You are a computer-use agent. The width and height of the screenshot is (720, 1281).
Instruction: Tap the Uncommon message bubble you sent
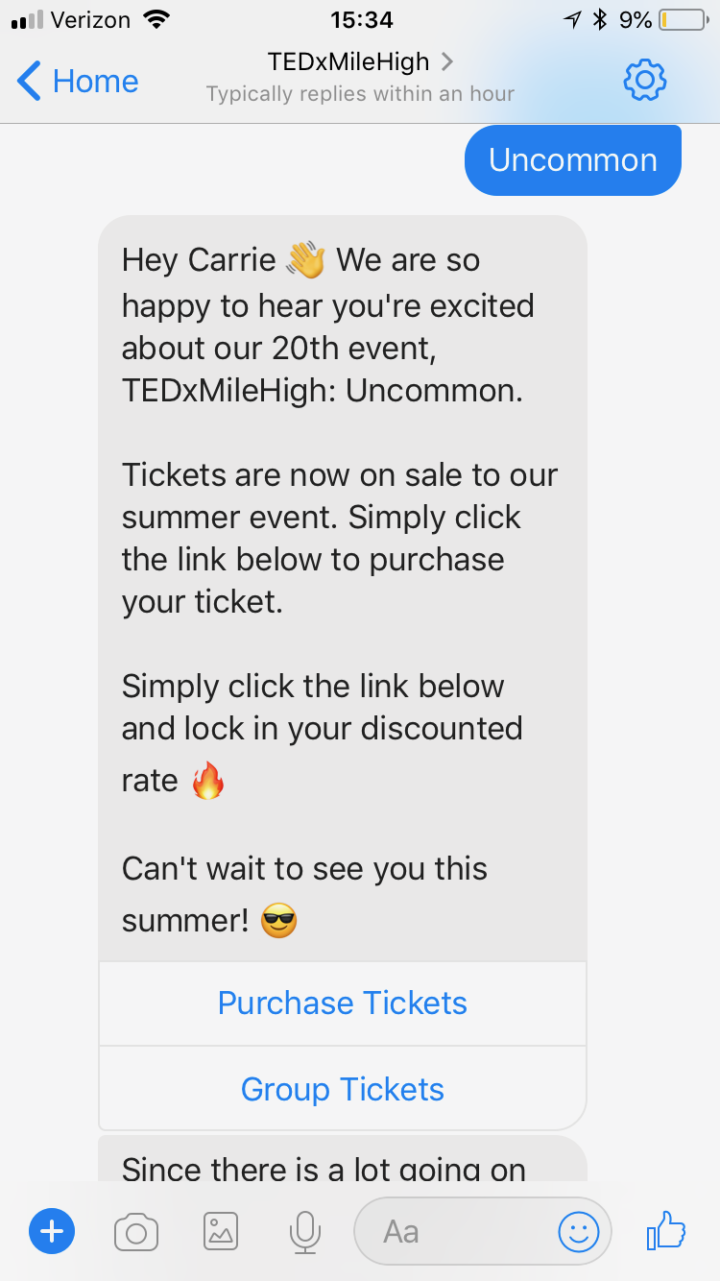572,159
